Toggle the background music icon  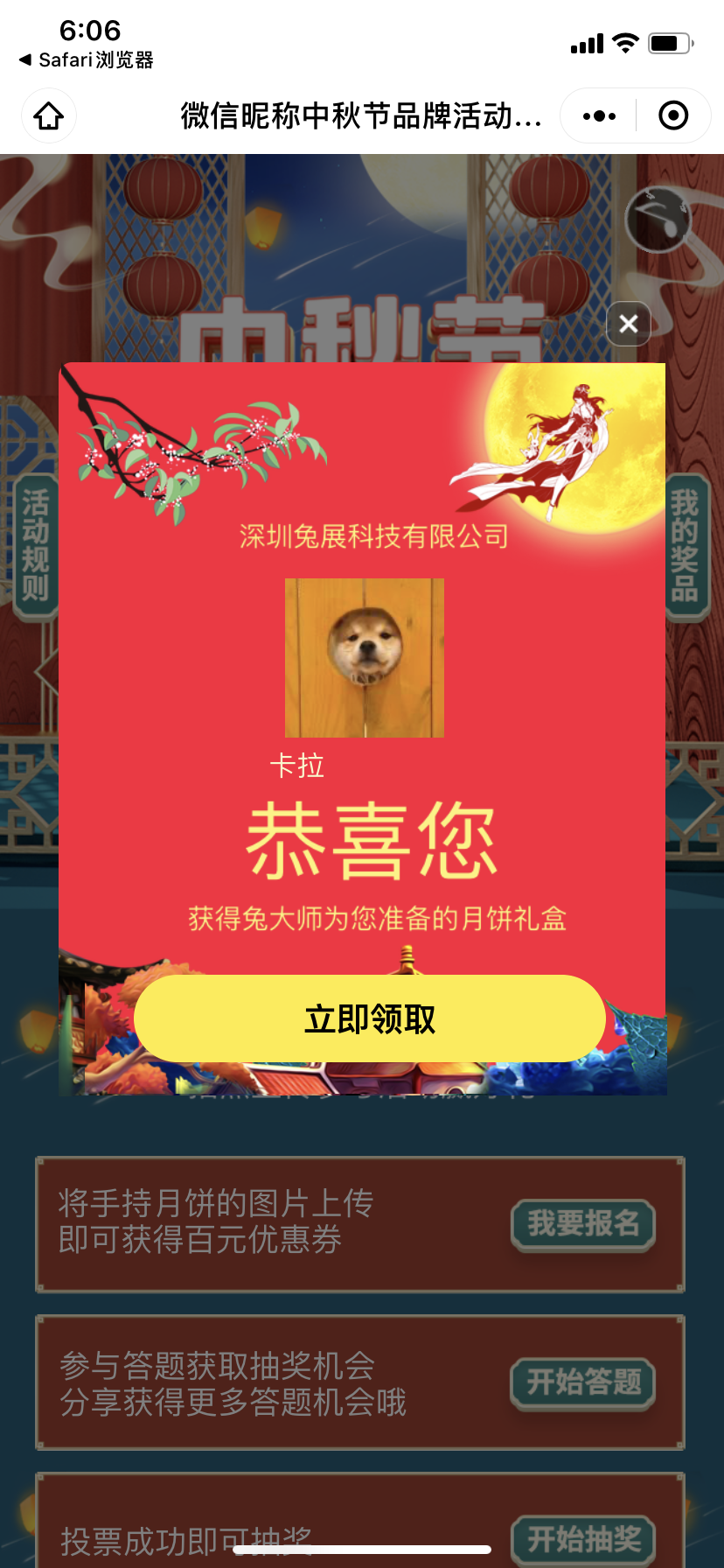pyautogui.click(x=658, y=220)
